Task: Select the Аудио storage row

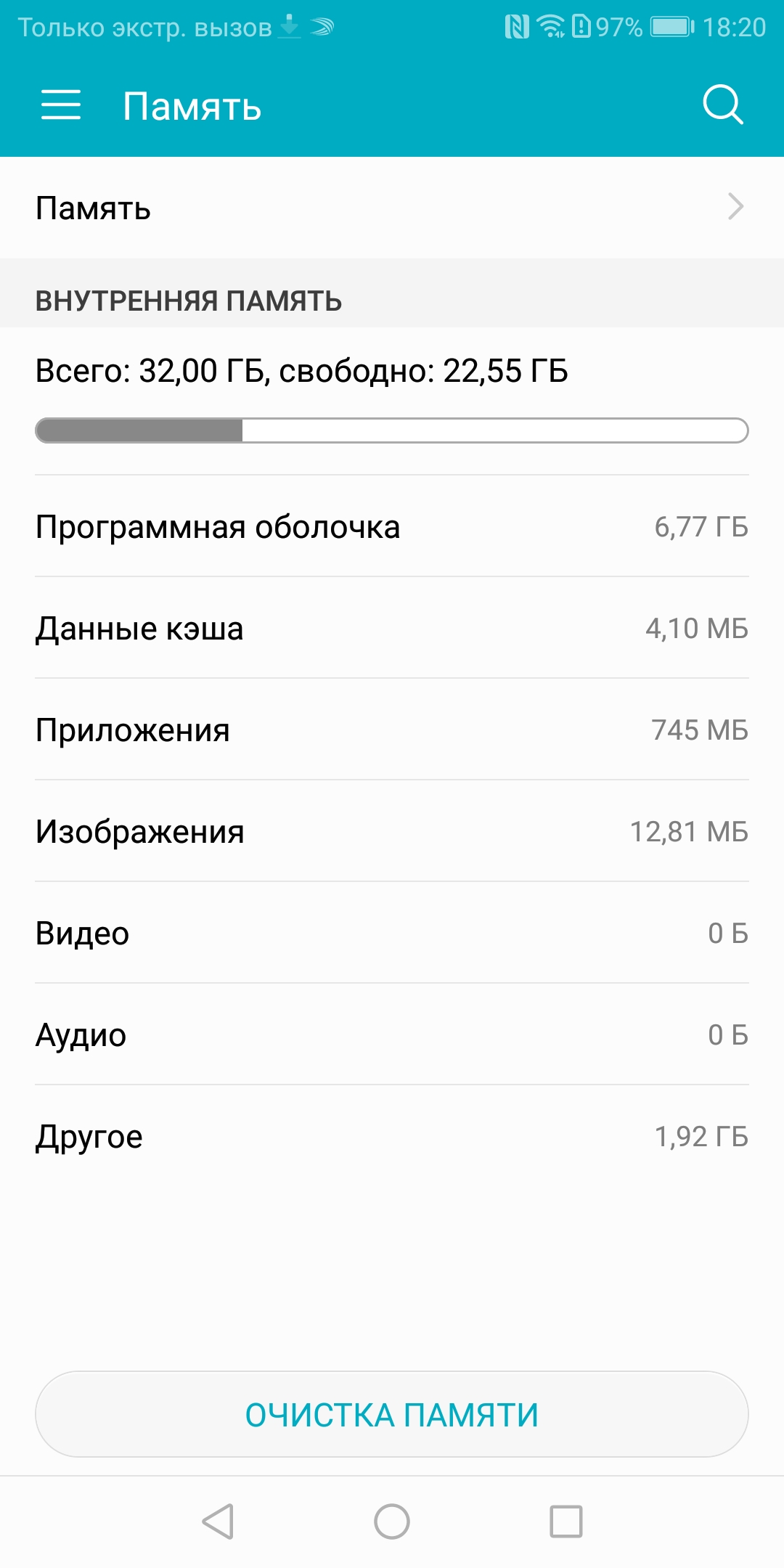Action: 392,1034
